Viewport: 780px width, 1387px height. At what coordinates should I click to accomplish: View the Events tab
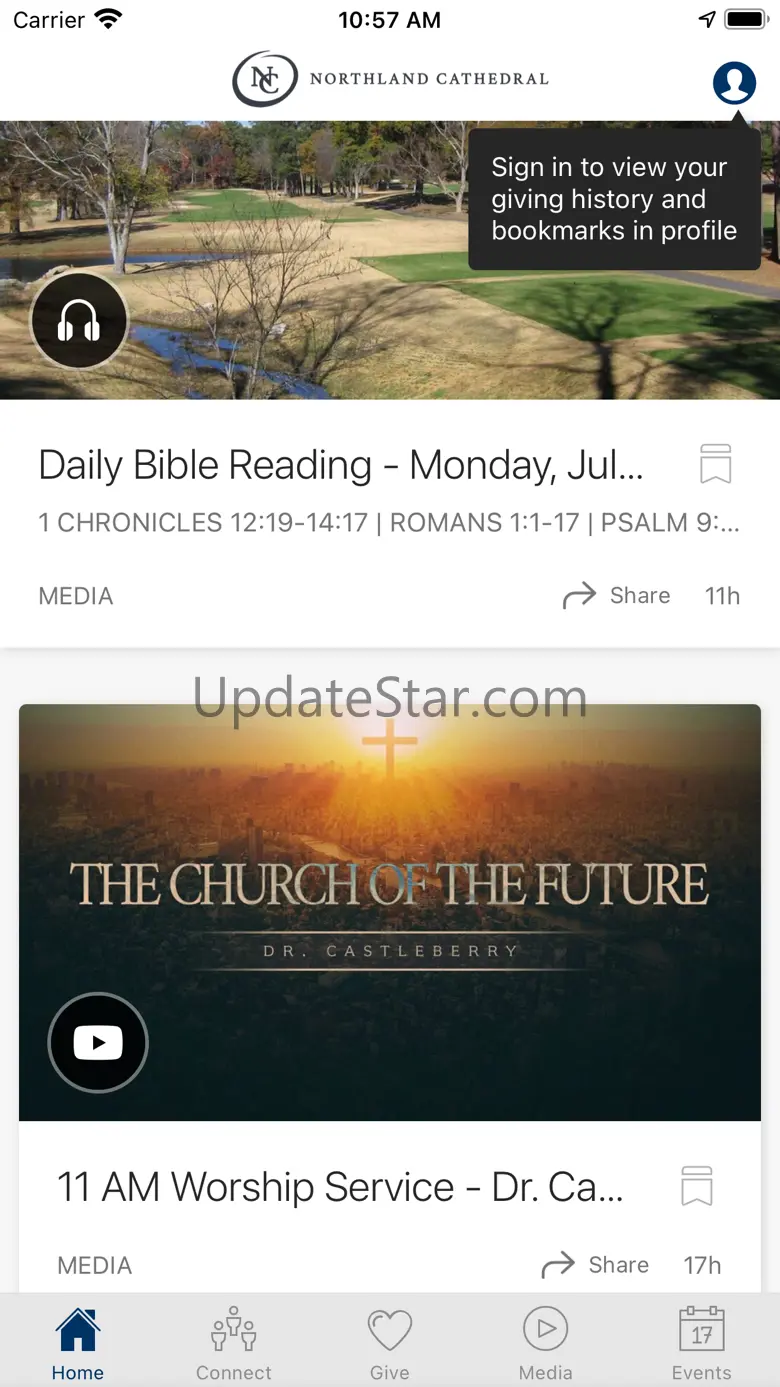click(701, 1343)
